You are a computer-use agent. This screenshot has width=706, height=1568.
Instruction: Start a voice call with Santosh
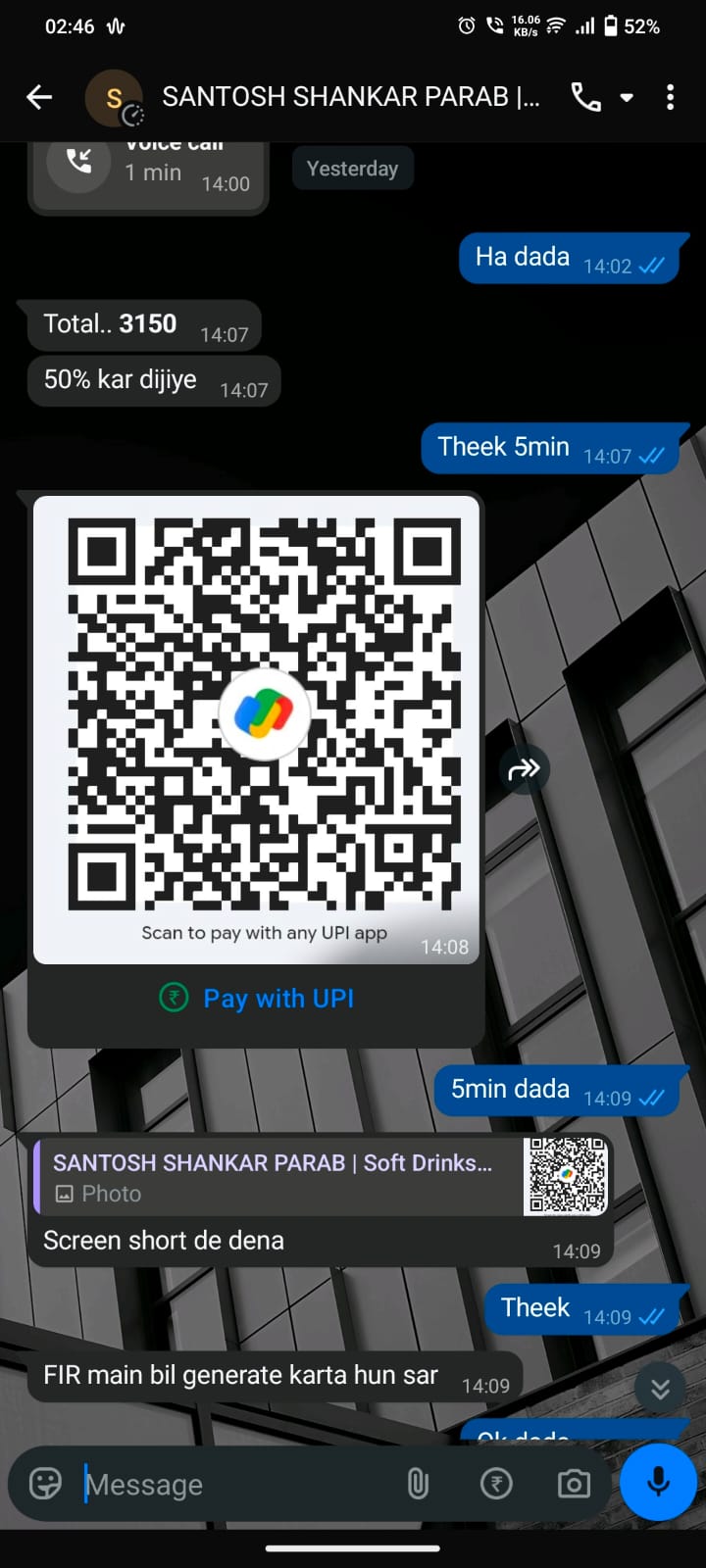(x=585, y=97)
